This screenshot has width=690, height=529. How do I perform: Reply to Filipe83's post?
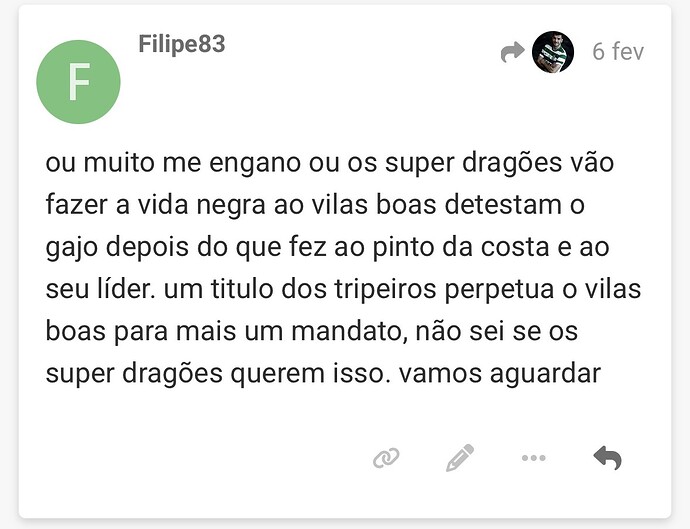click(607, 458)
